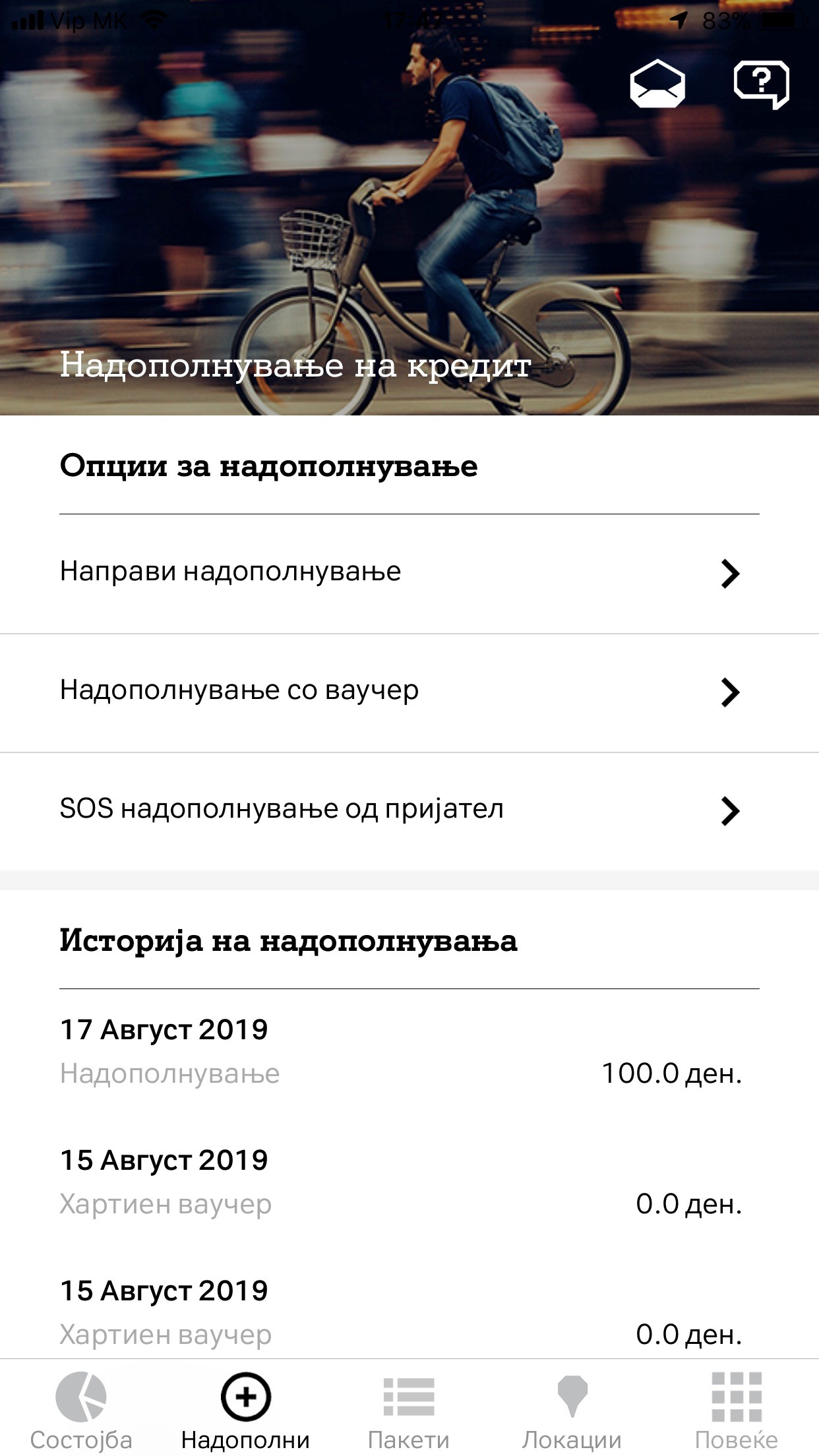Viewport: 819px width, 1456px height.
Task: Open 'Направи надополнување' option
Action: point(229,574)
